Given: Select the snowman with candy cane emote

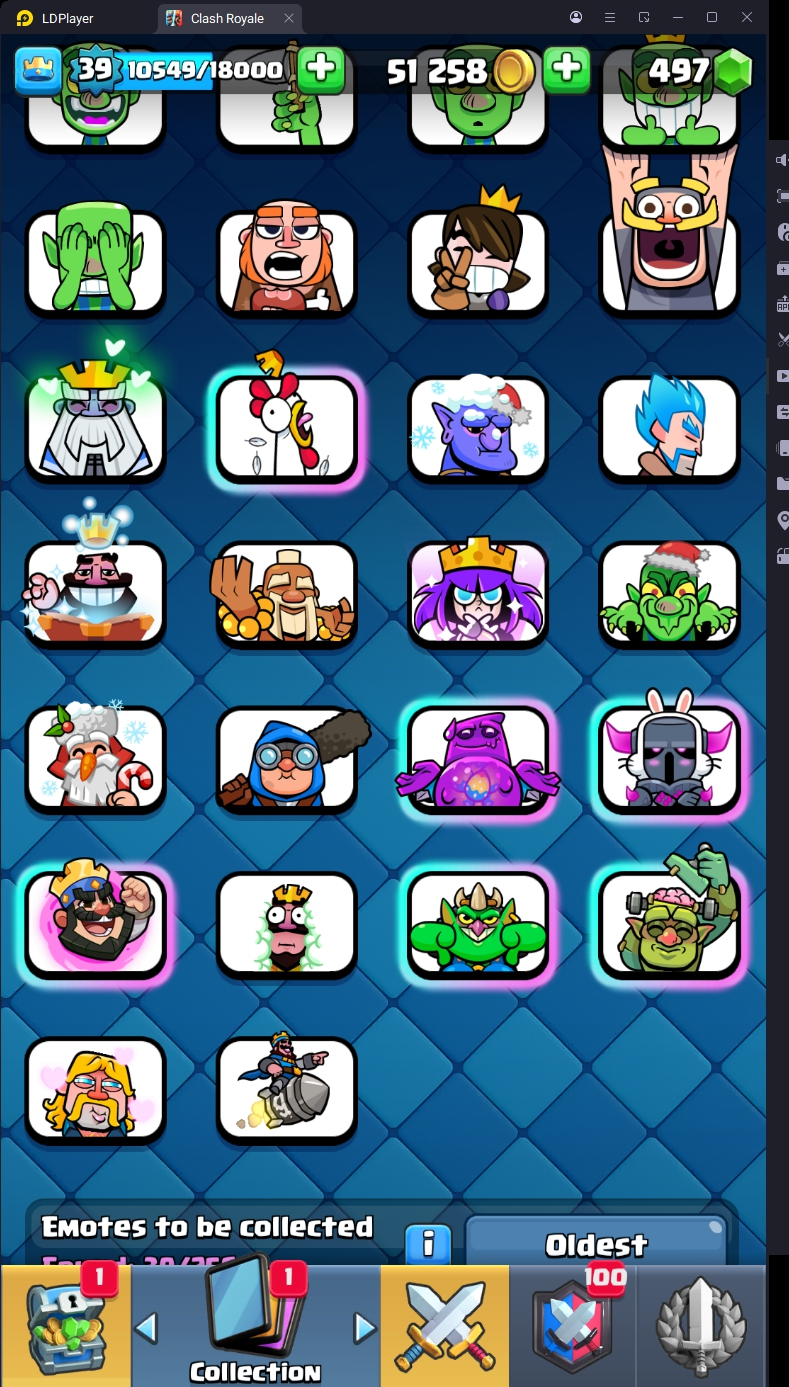Looking at the screenshot, I should point(95,759).
